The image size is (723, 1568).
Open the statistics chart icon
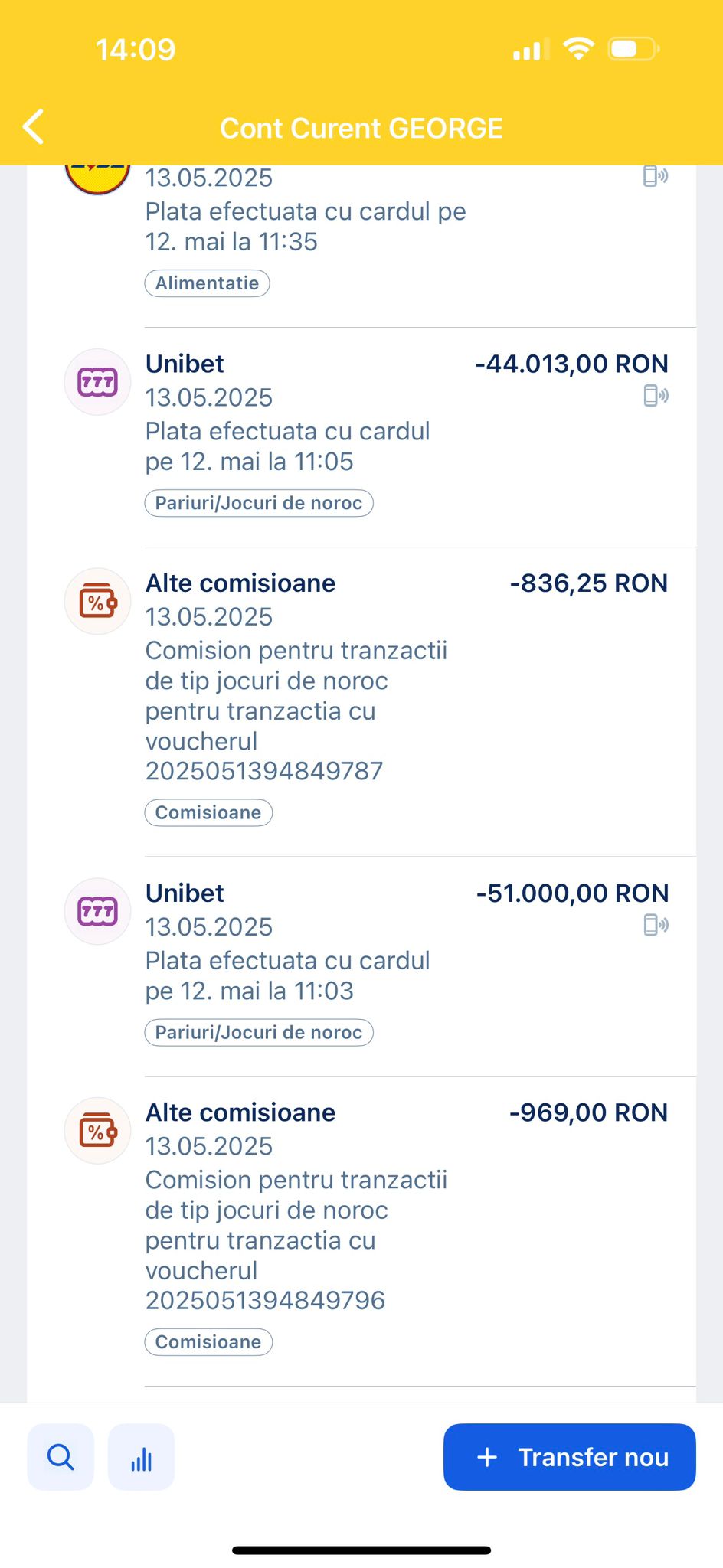click(x=142, y=1456)
